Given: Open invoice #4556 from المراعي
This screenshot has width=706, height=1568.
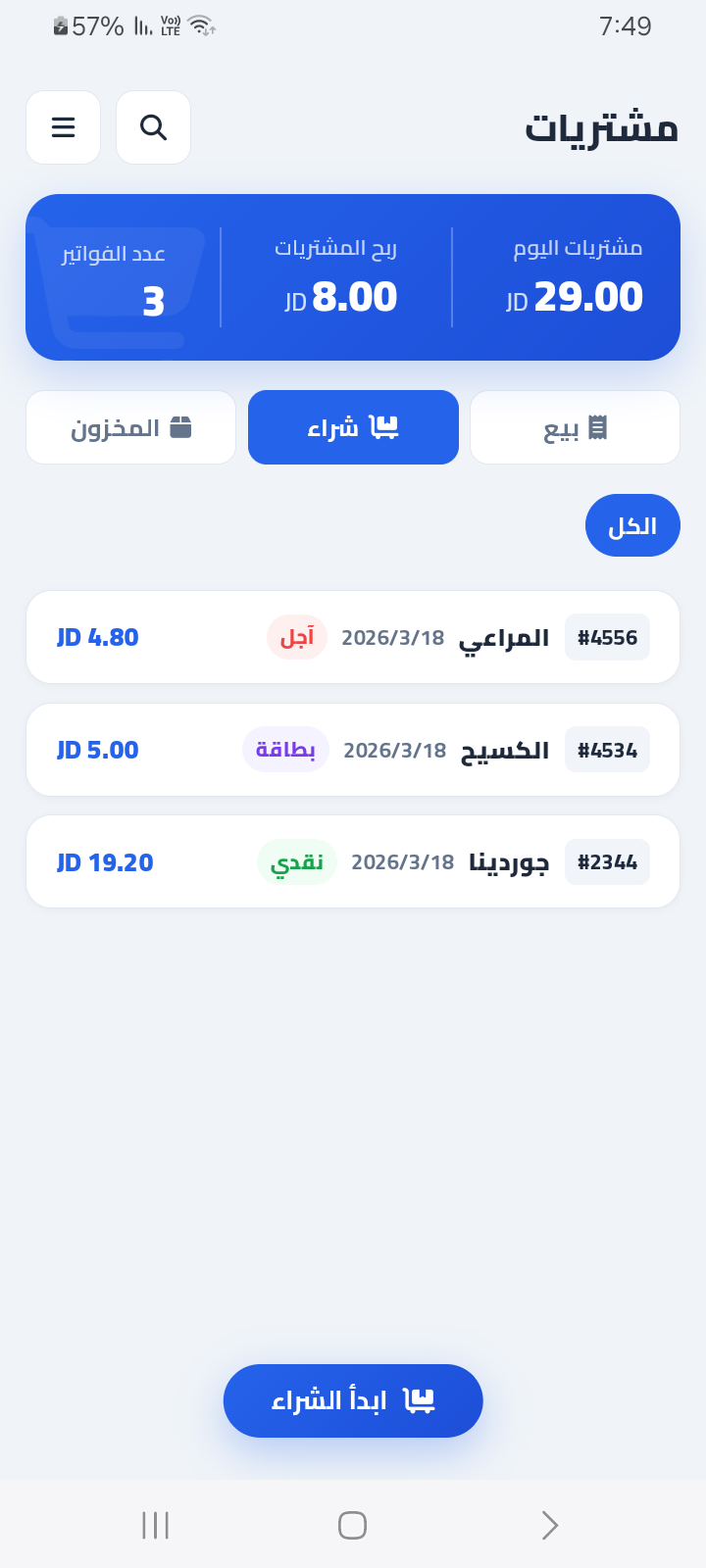Looking at the screenshot, I should (x=353, y=637).
